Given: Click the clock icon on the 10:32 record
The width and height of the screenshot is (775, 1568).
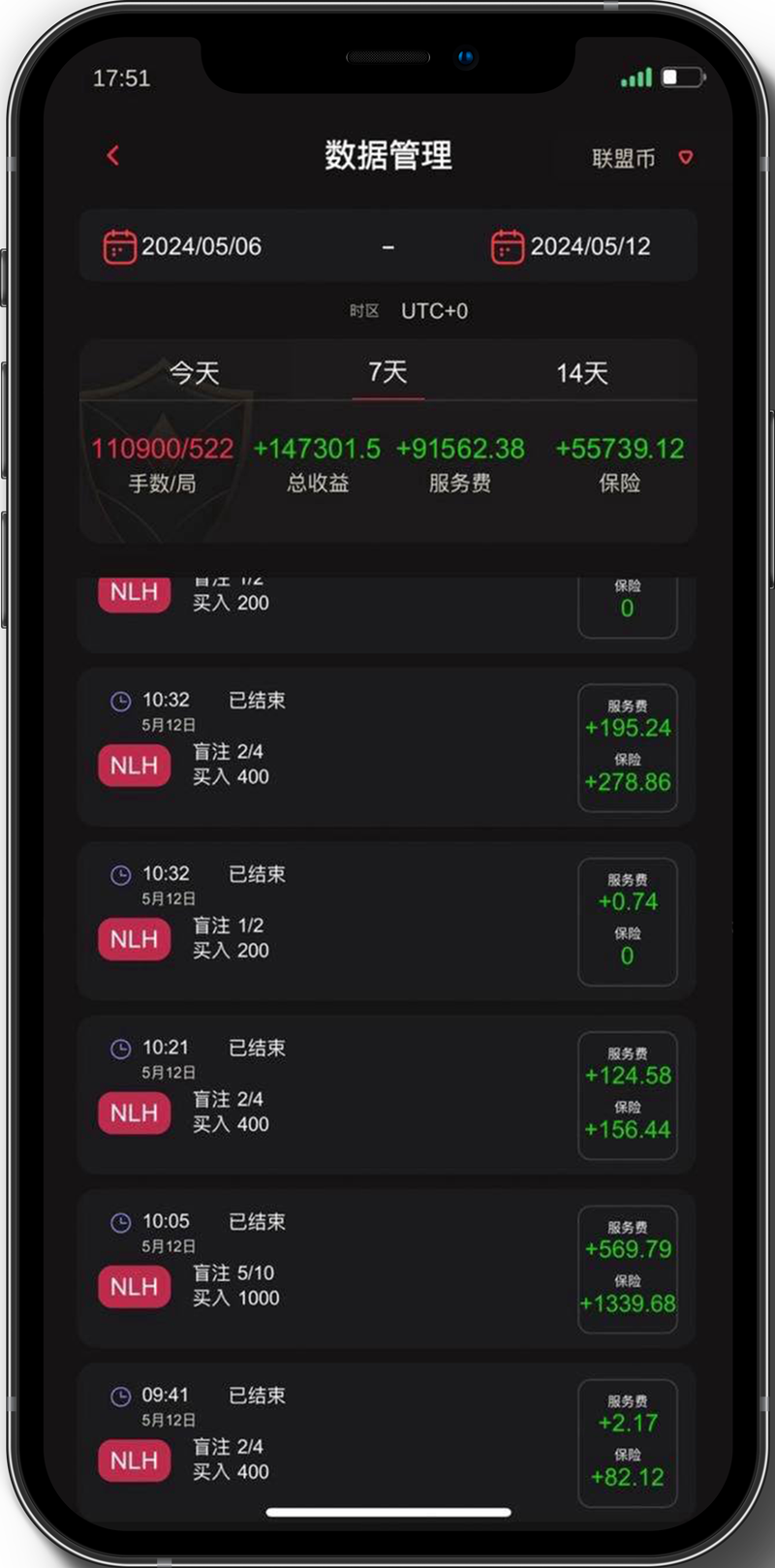Looking at the screenshot, I should coord(122,700).
